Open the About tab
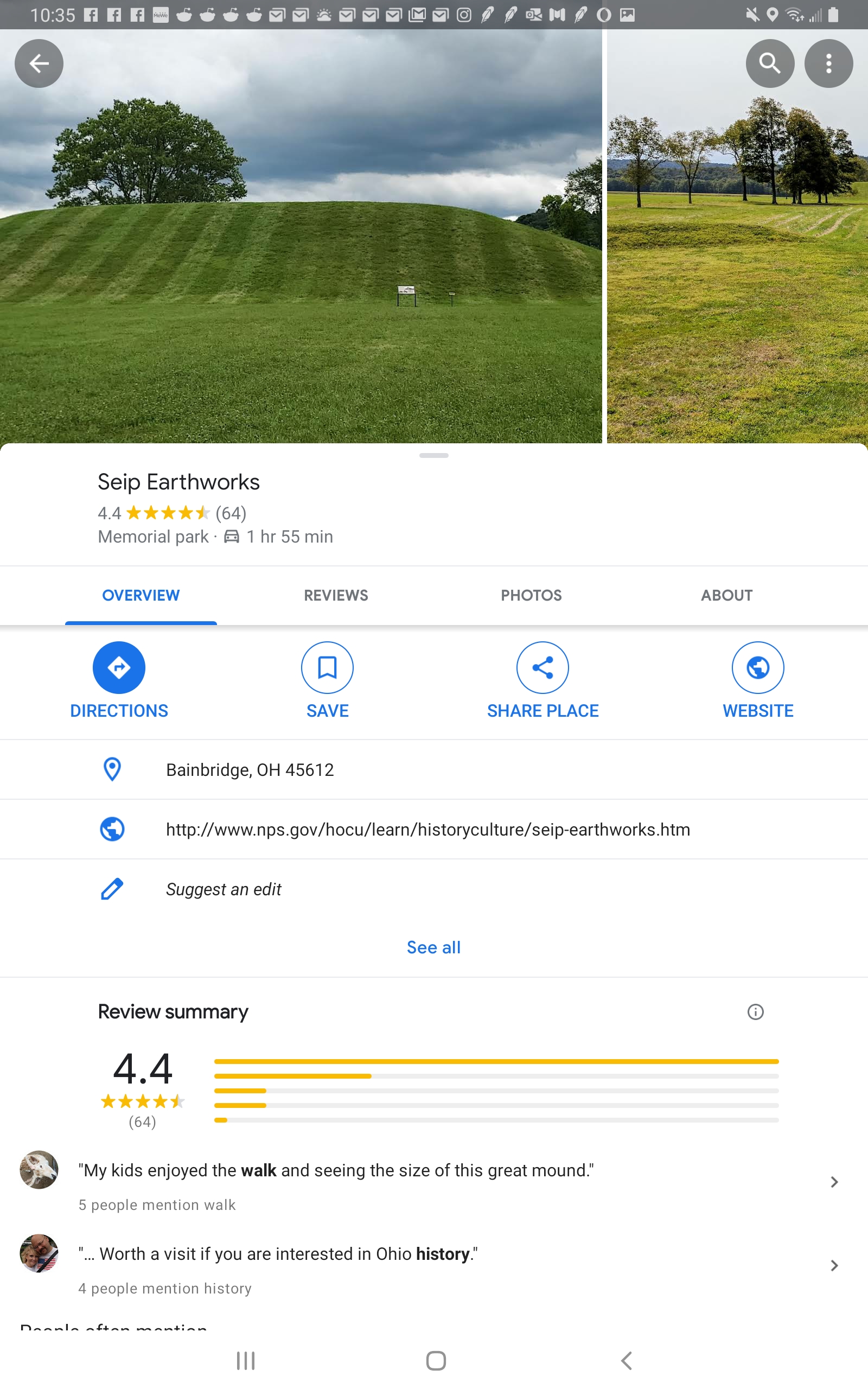The height and width of the screenshot is (1389, 868). point(726,595)
